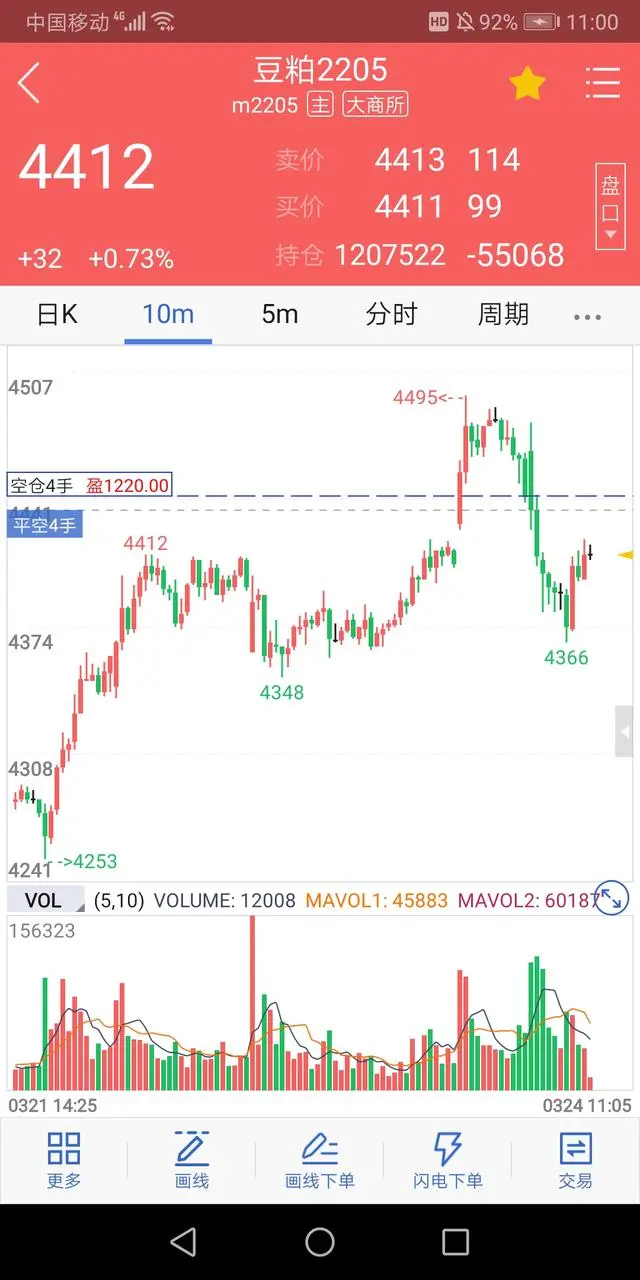Open the 分时 chart tab

coord(391,314)
